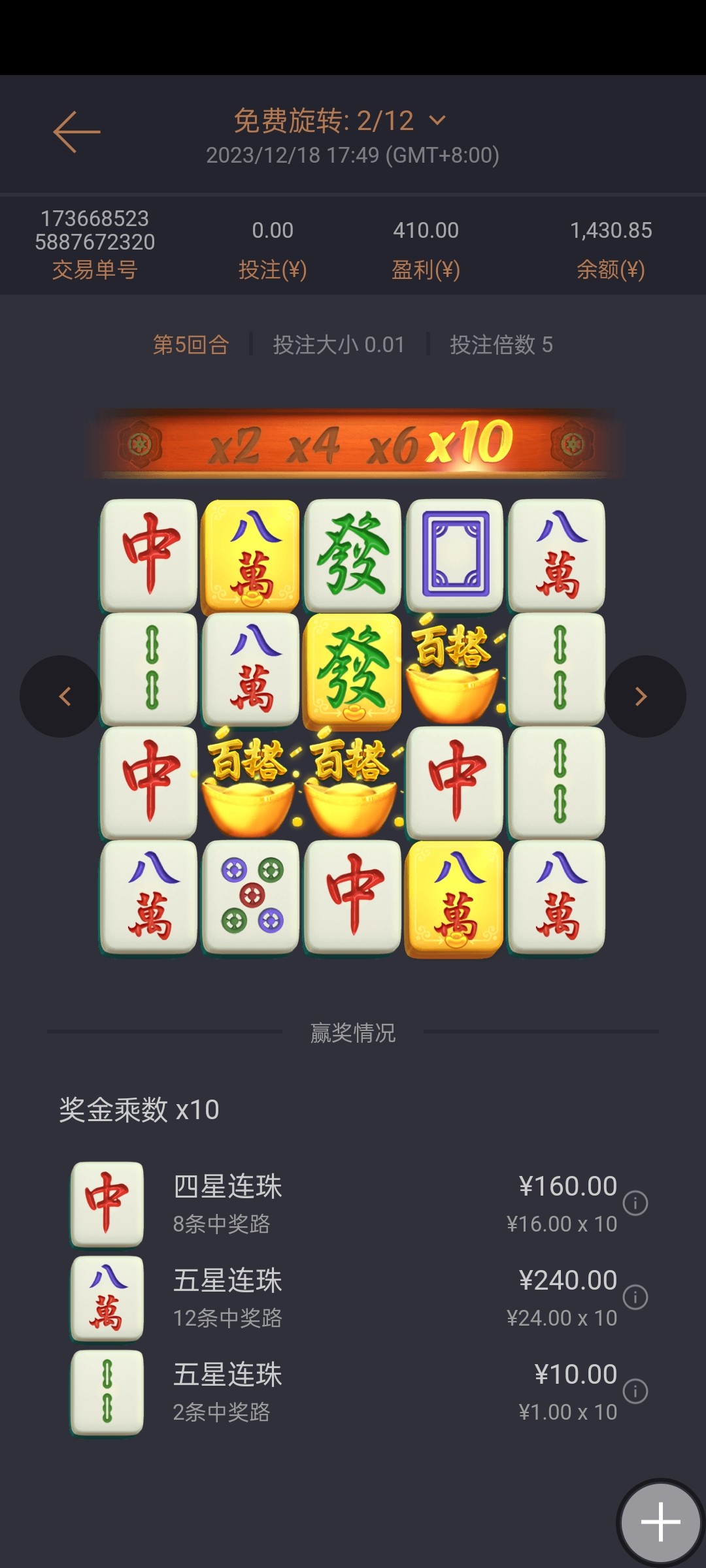
Task: Open info for the ¥240.00 五星连珠 win
Action: pos(635,1297)
